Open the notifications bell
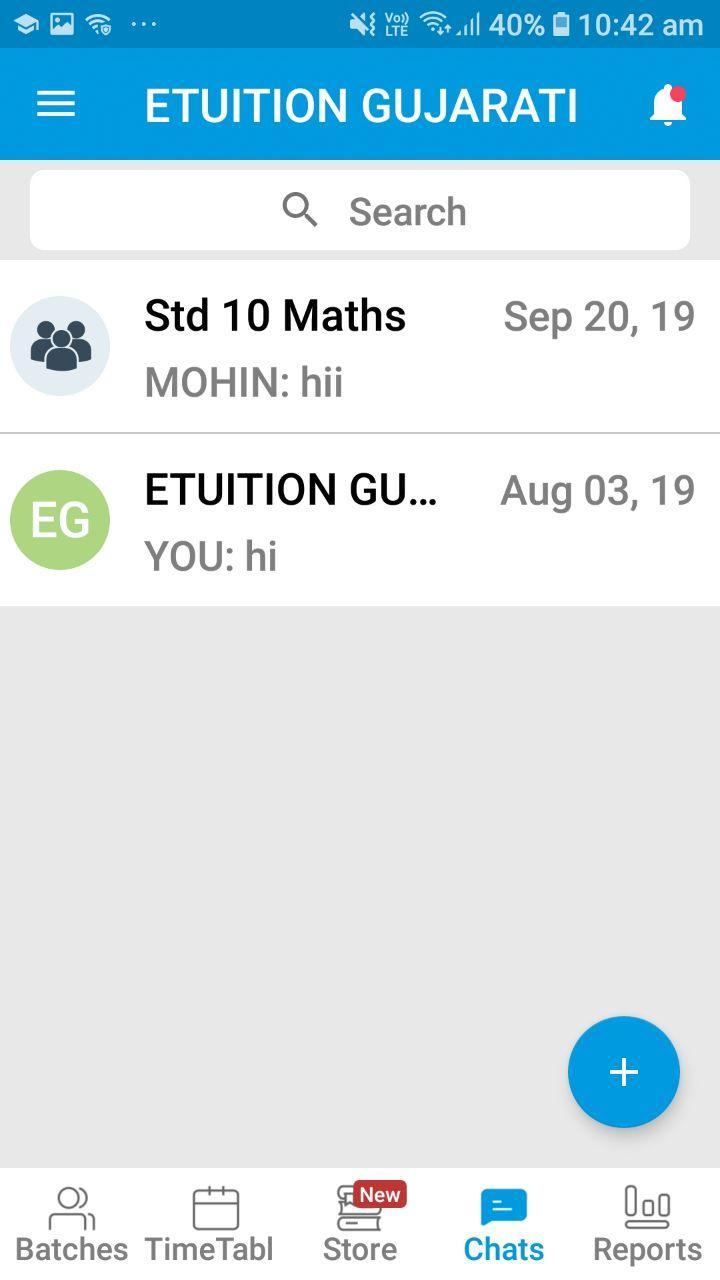 [x=667, y=105]
